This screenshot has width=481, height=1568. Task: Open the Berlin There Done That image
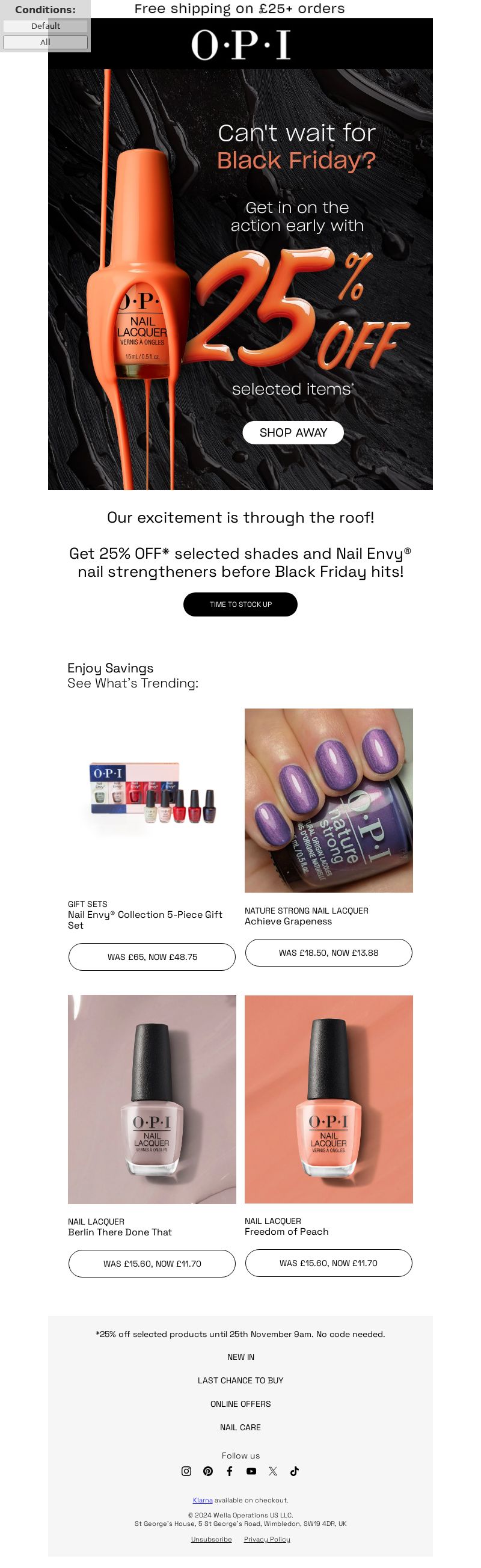click(x=152, y=1099)
